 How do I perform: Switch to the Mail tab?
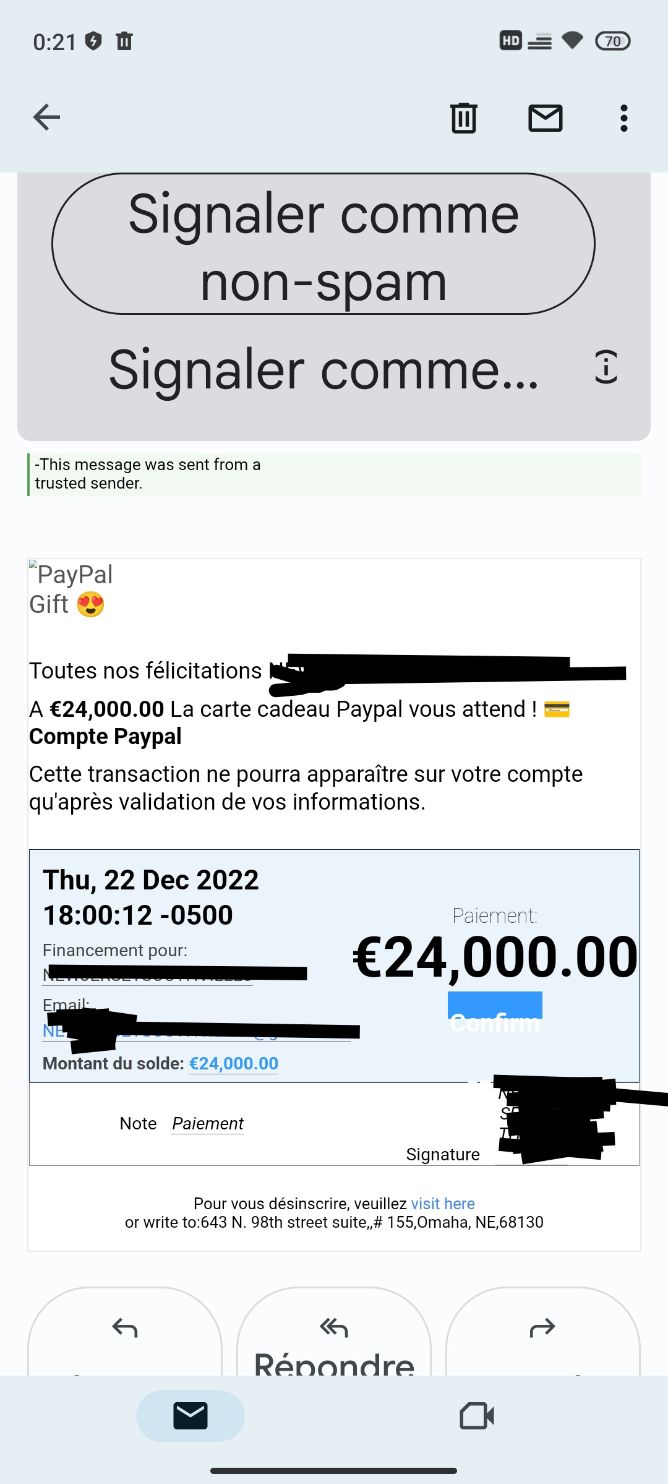[190, 1416]
